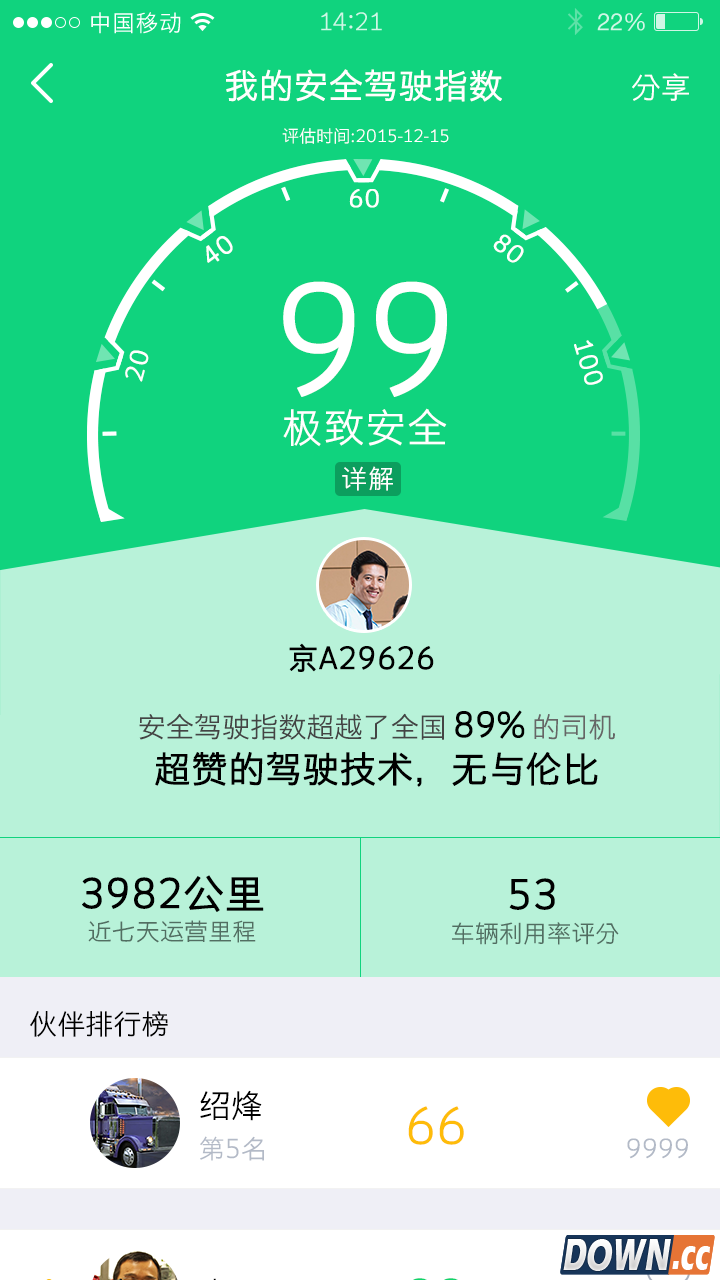The image size is (720, 1280).
Task: Tap the safety score 99 on gauge
Action: pos(366,340)
